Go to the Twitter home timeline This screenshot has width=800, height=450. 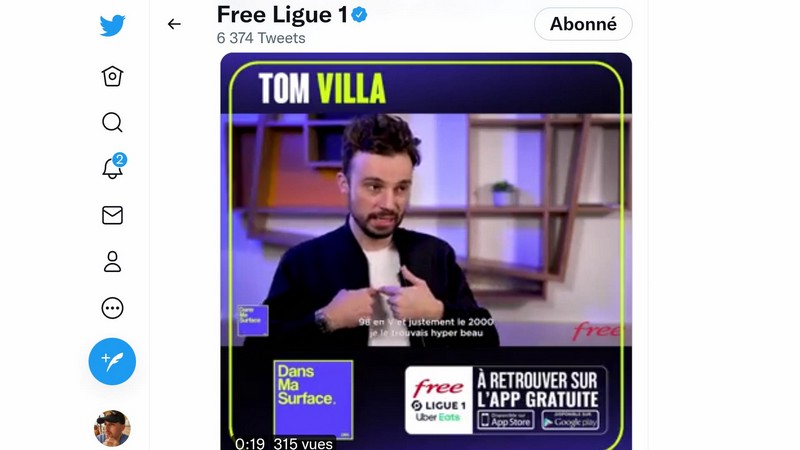coord(112,76)
